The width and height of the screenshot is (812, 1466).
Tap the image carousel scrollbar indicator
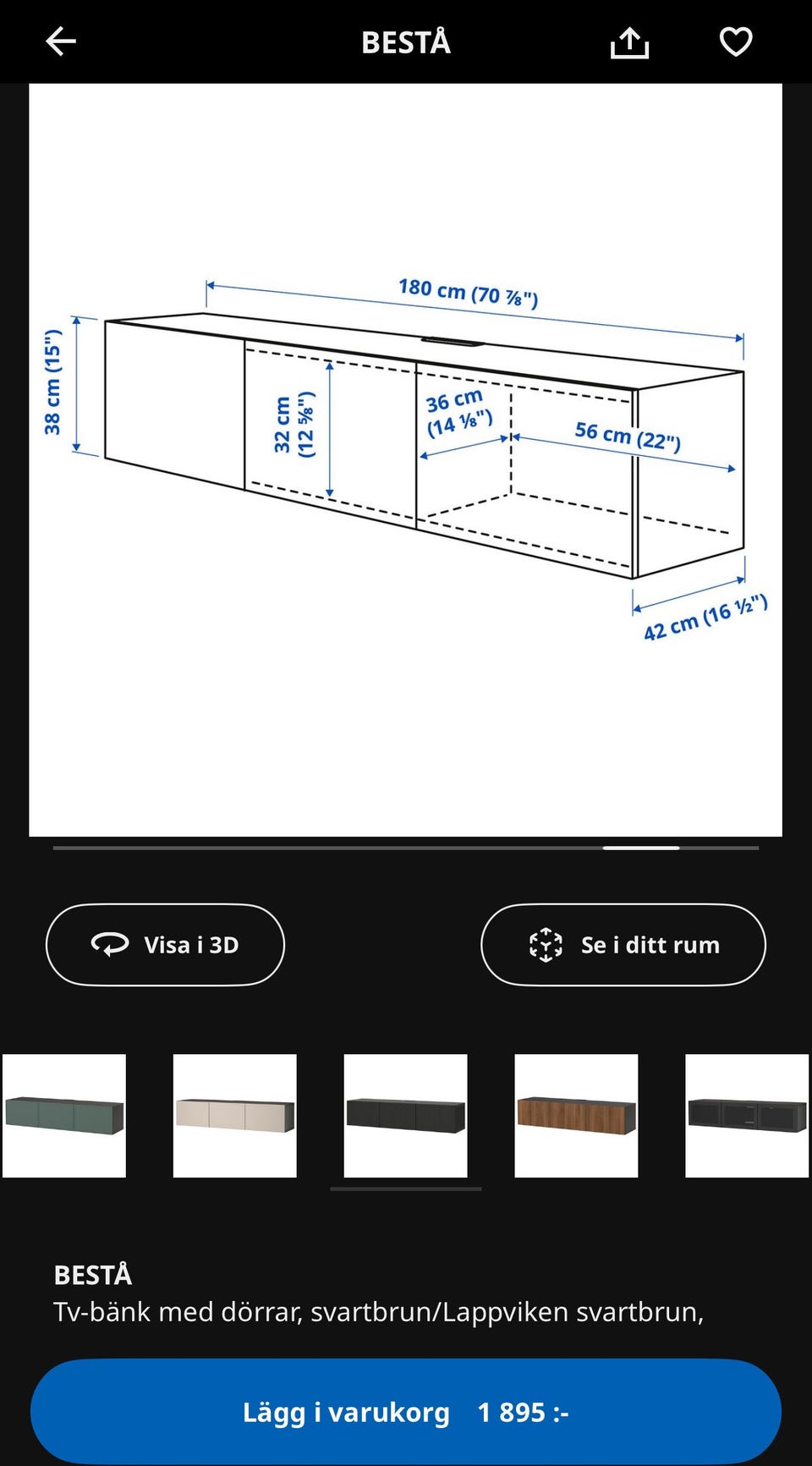(640, 848)
